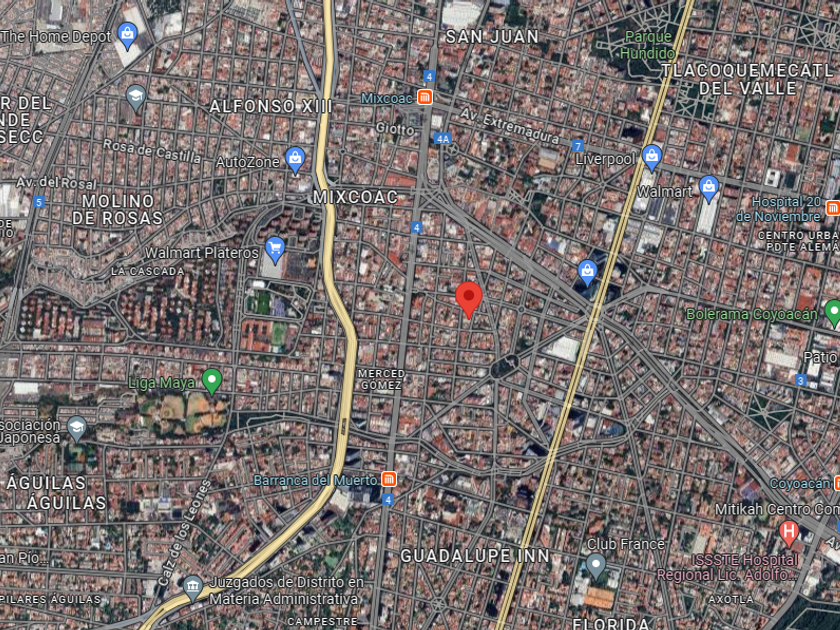Select the Mixcoac metro station icon
This screenshot has width=840, height=630.
[425, 98]
